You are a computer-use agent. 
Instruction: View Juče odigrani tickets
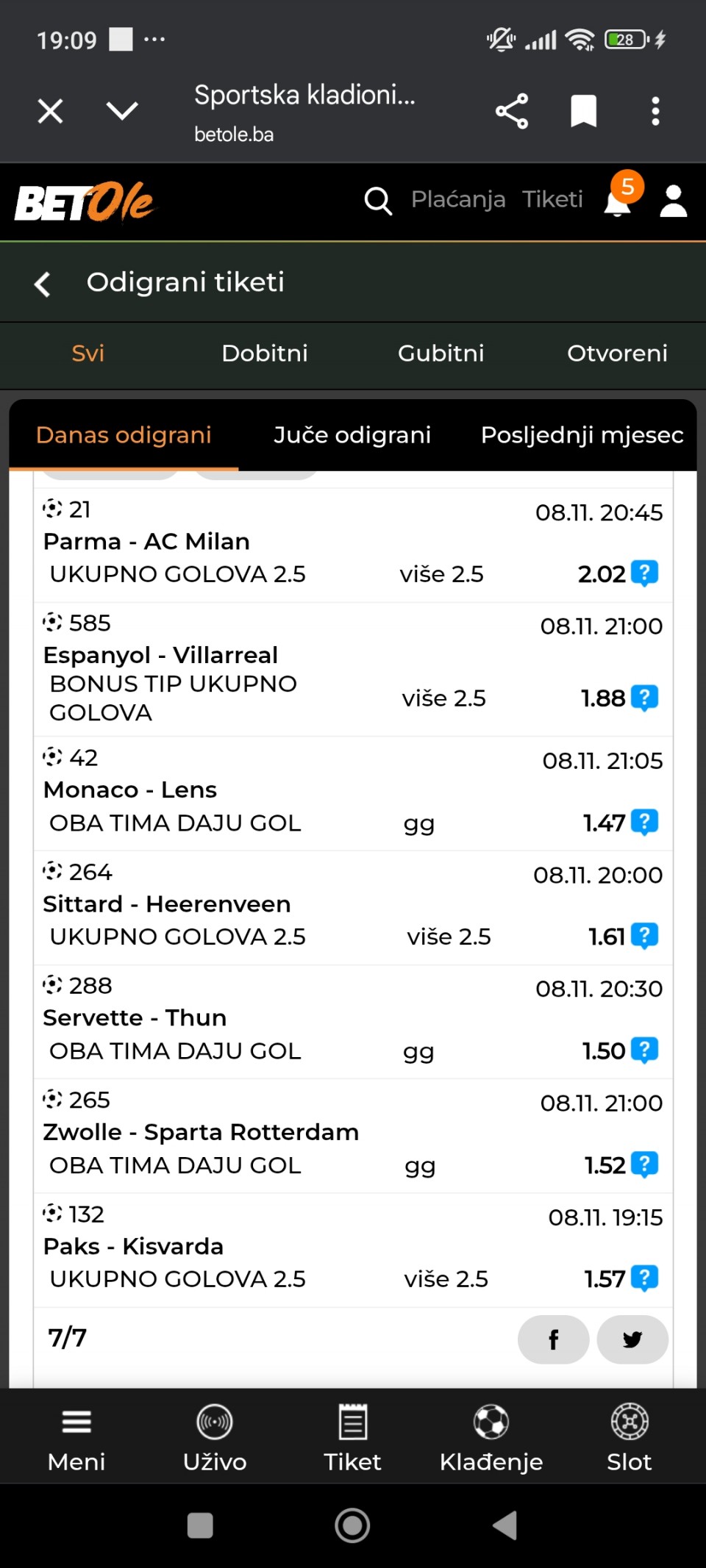352,435
